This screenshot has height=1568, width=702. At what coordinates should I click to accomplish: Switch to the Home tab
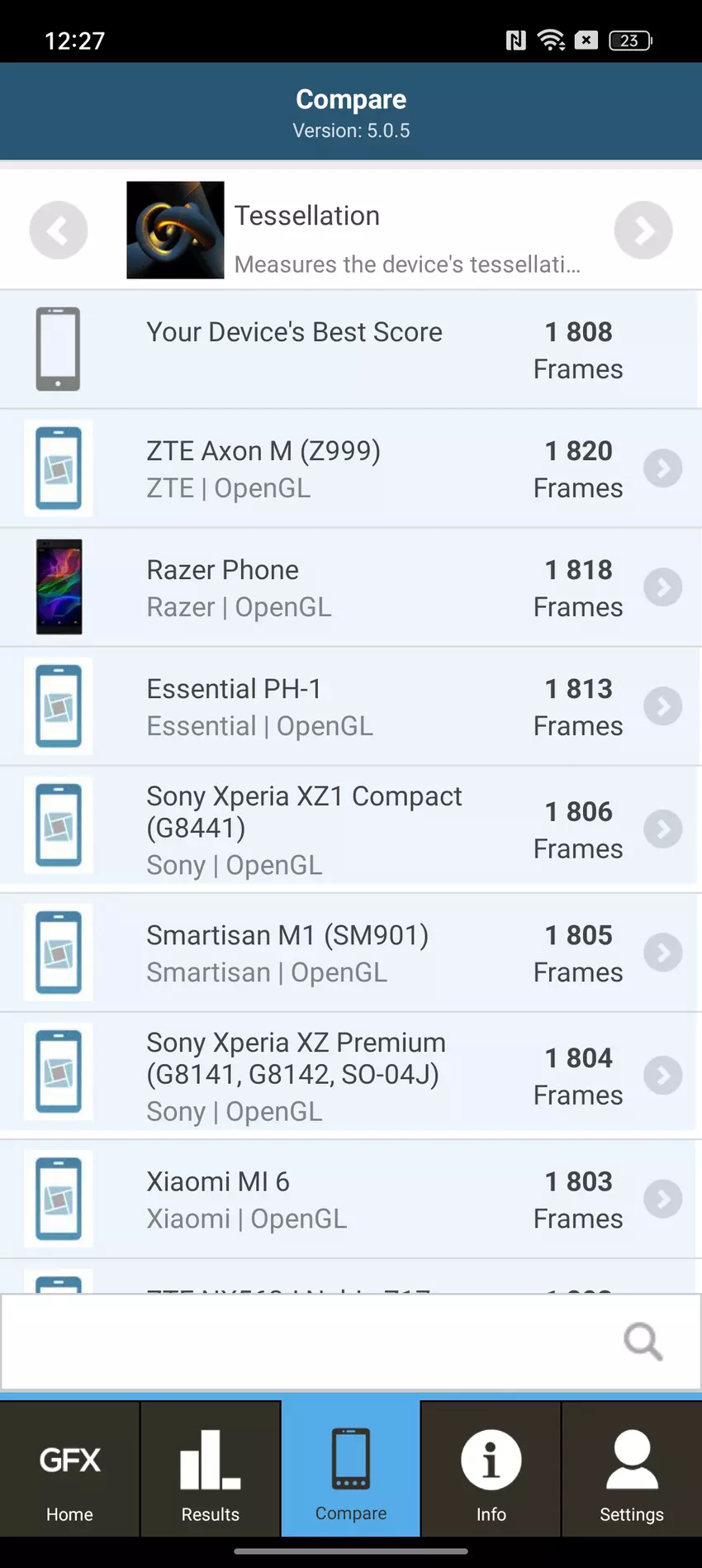pos(70,1473)
